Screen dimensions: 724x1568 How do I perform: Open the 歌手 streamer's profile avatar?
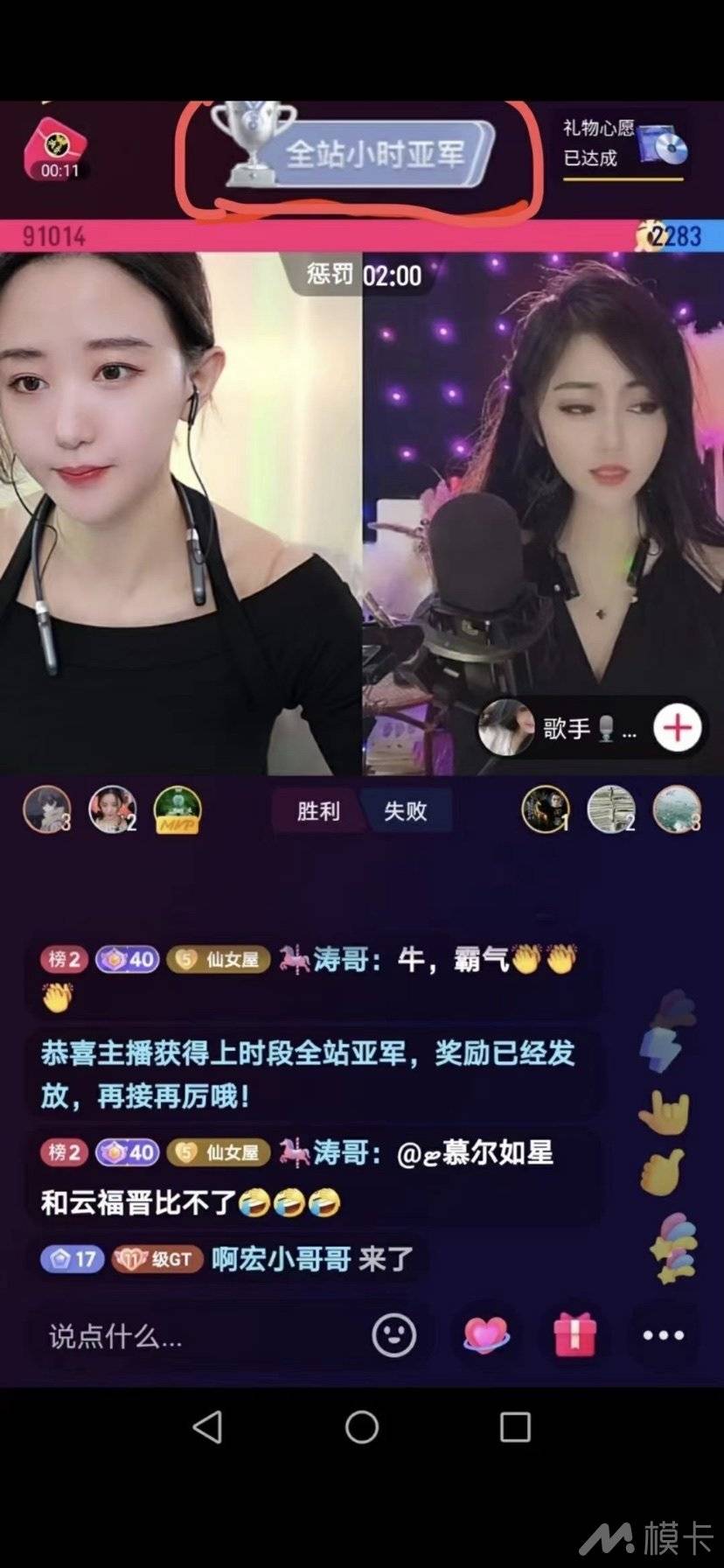[505, 728]
